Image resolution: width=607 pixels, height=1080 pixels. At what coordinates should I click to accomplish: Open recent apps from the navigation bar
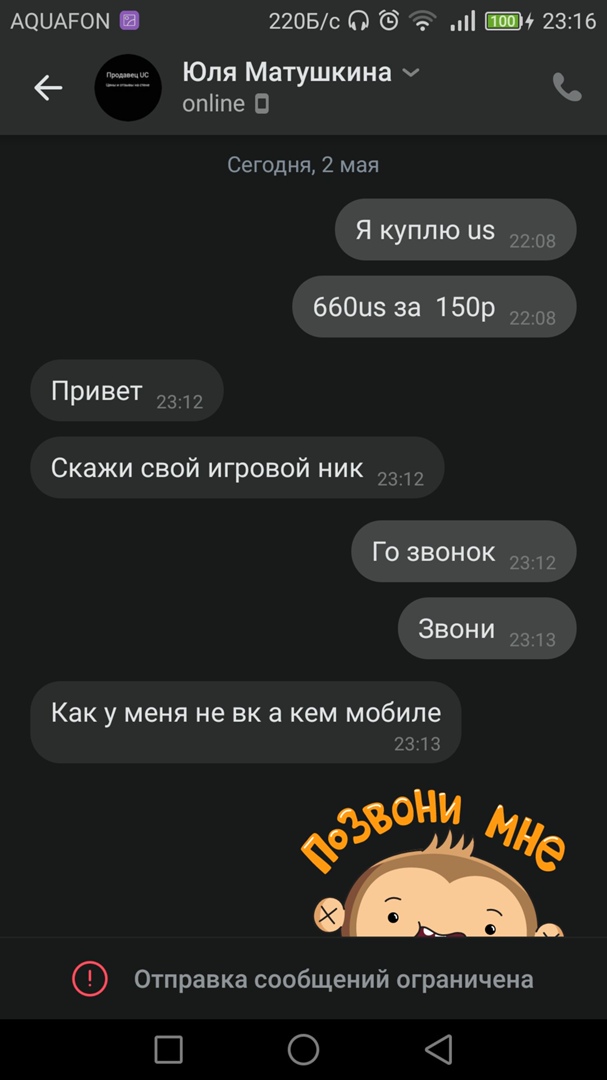tap(169, 1049)
